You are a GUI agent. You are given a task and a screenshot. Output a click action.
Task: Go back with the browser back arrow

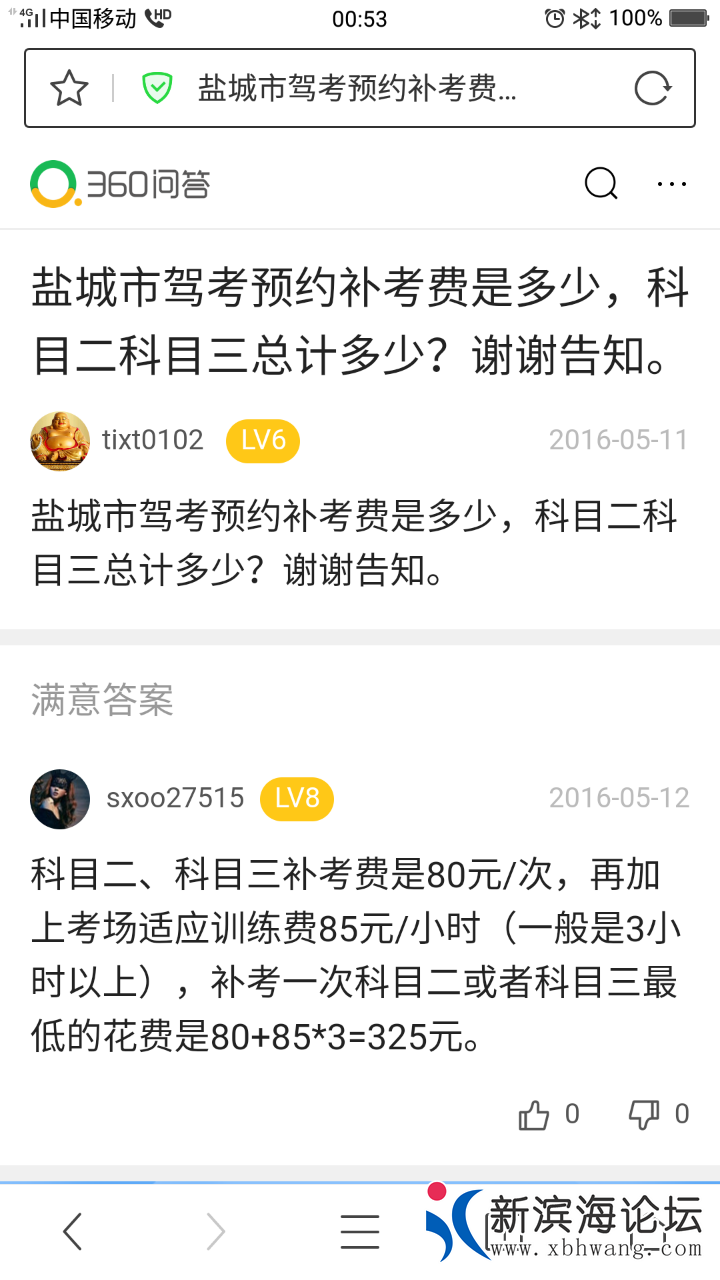[72, 1232]
